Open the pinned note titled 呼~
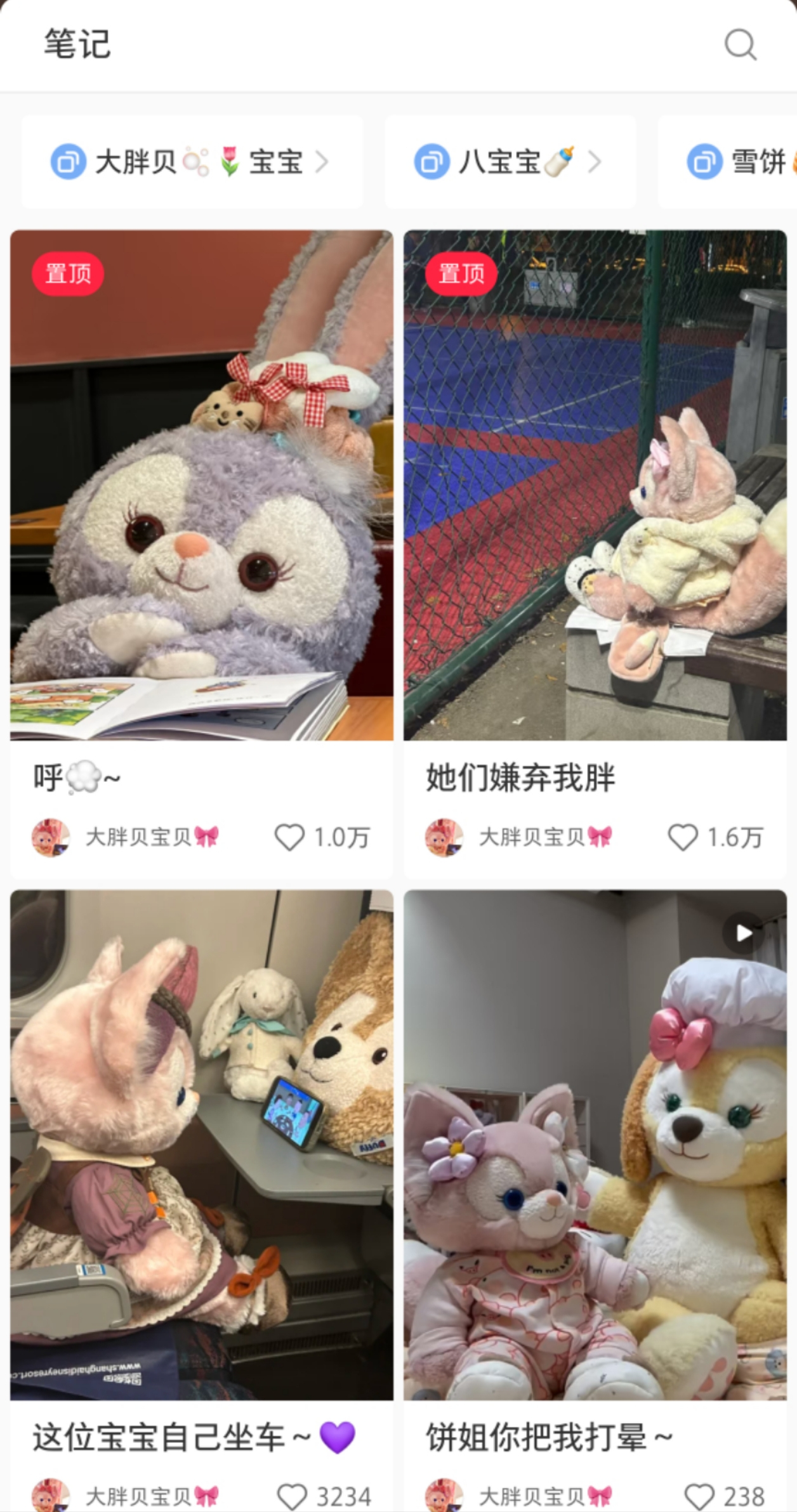This screenshot has height=1512, width=797. 202,485
